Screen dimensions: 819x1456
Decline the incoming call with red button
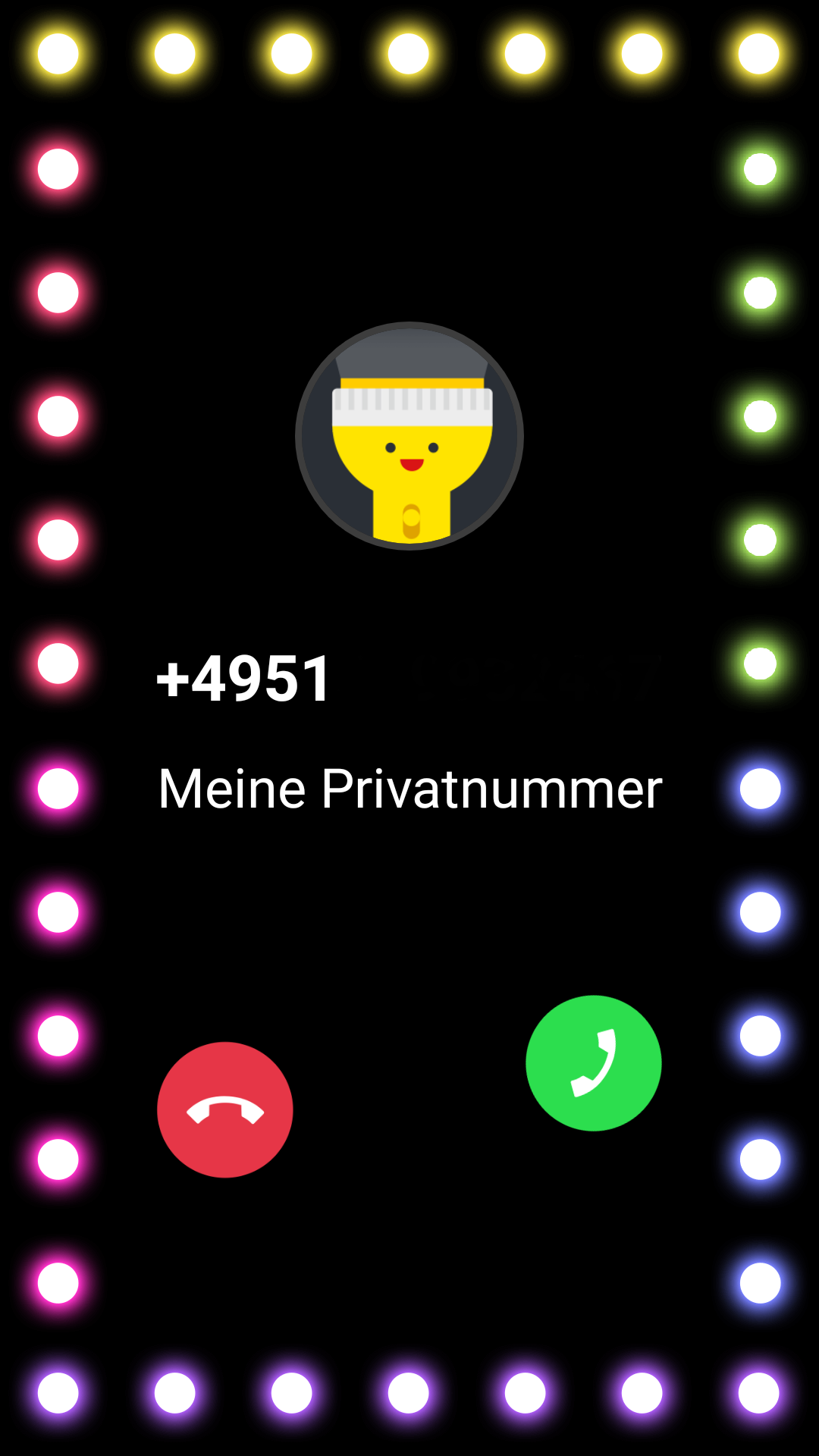(224, 1109)
